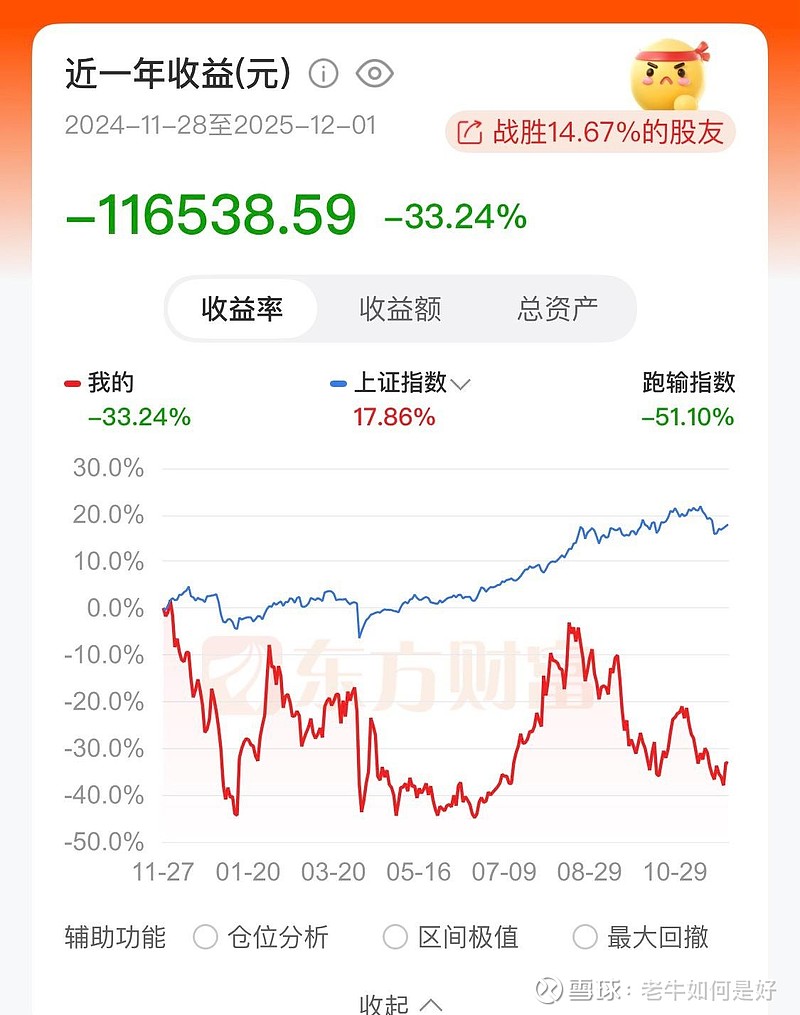Viewport: 800px width, 1015px height.
Task: Select the 收益率 tab
Action: click(242, 309)
